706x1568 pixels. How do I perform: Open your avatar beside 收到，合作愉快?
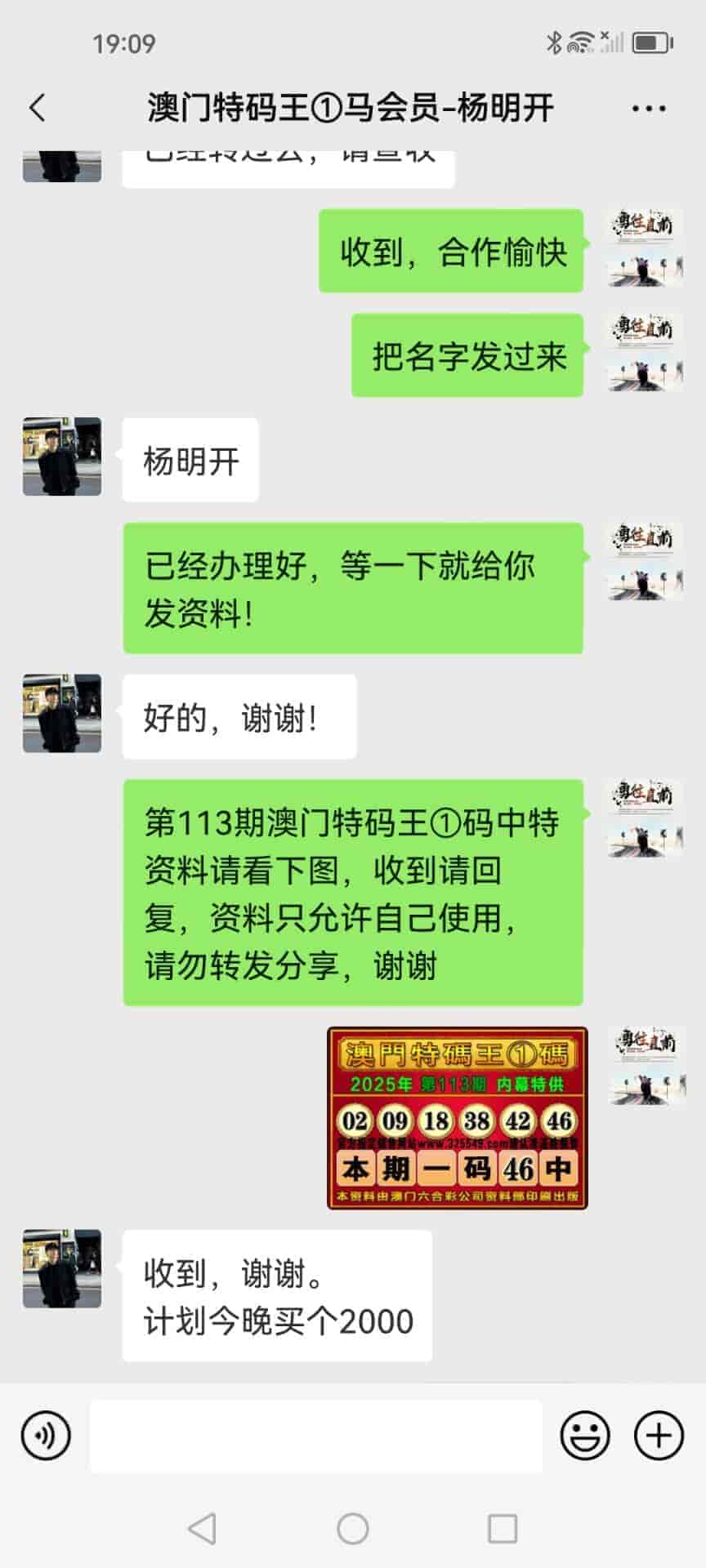(646, 248)
